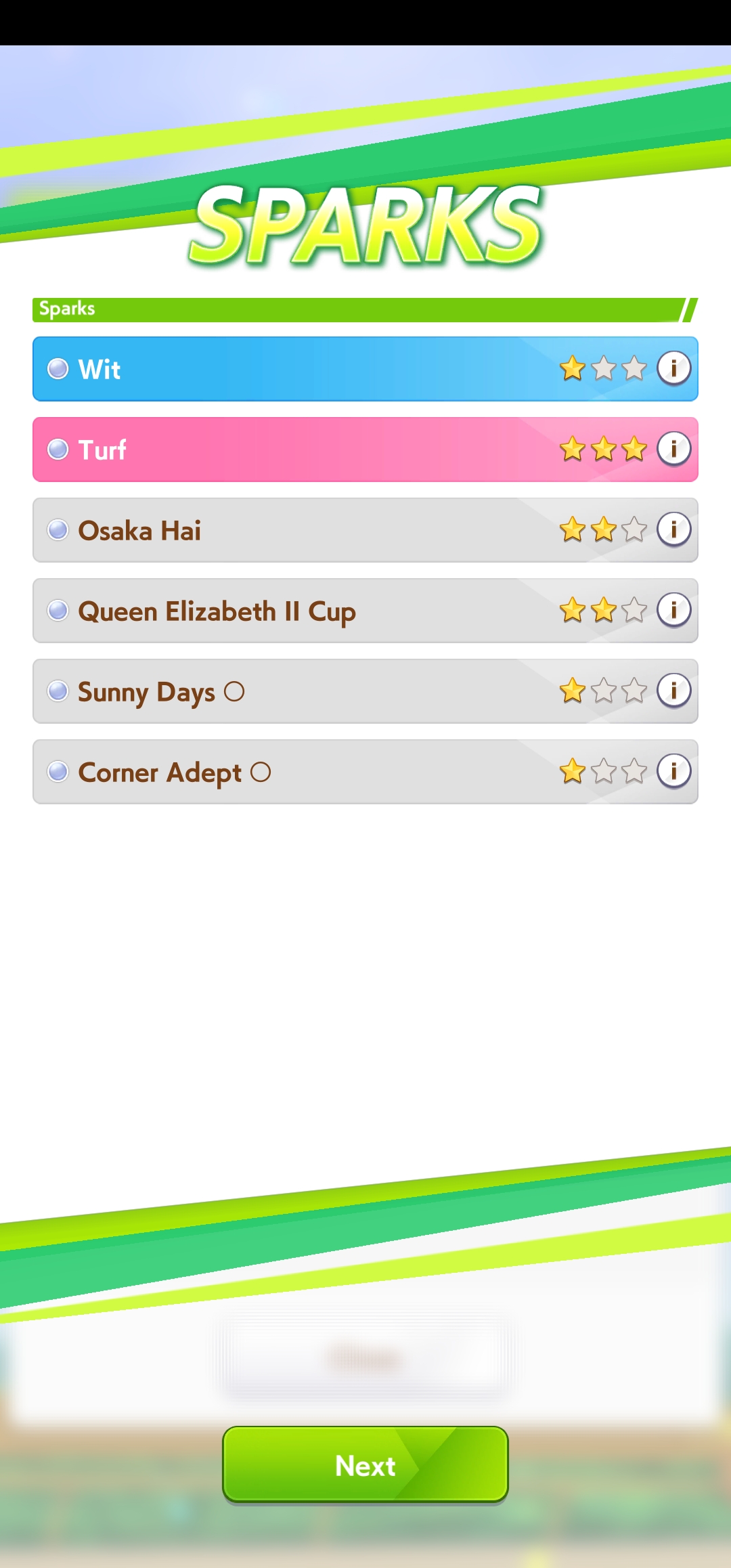This screenshot has width=731, height=1568.
Task: Tap info icon beside Osaka Hai
Action: 673,529
